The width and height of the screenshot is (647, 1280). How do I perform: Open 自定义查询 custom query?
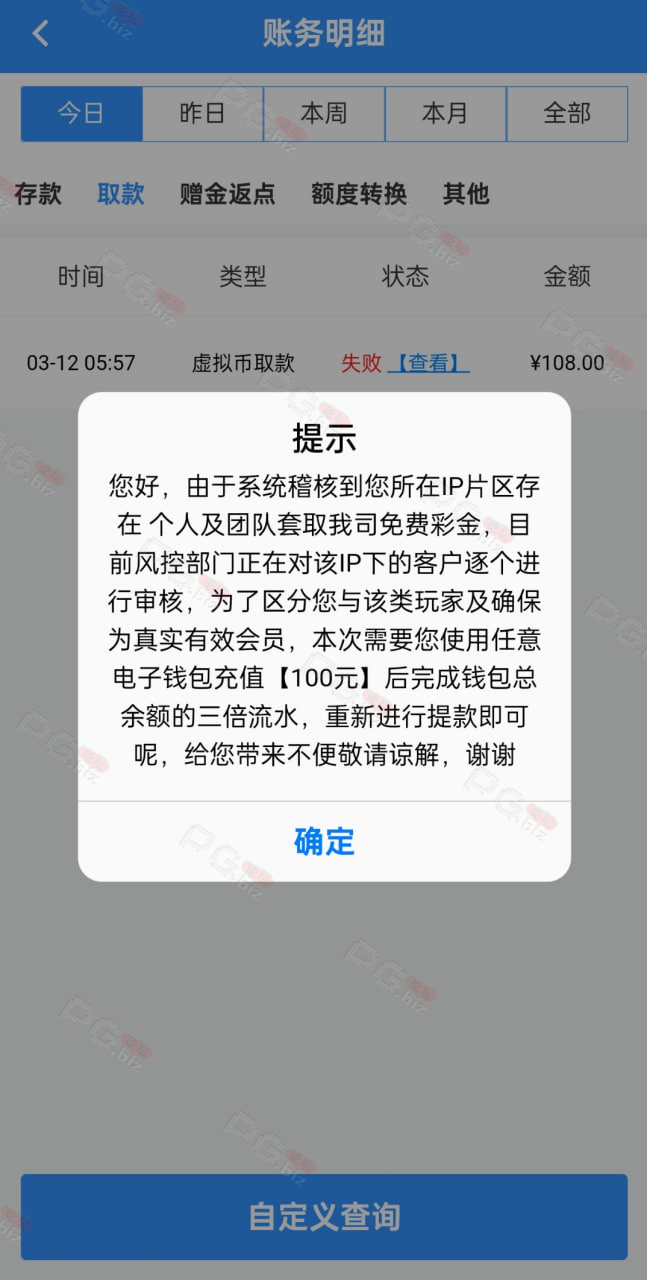(324, 1217)
